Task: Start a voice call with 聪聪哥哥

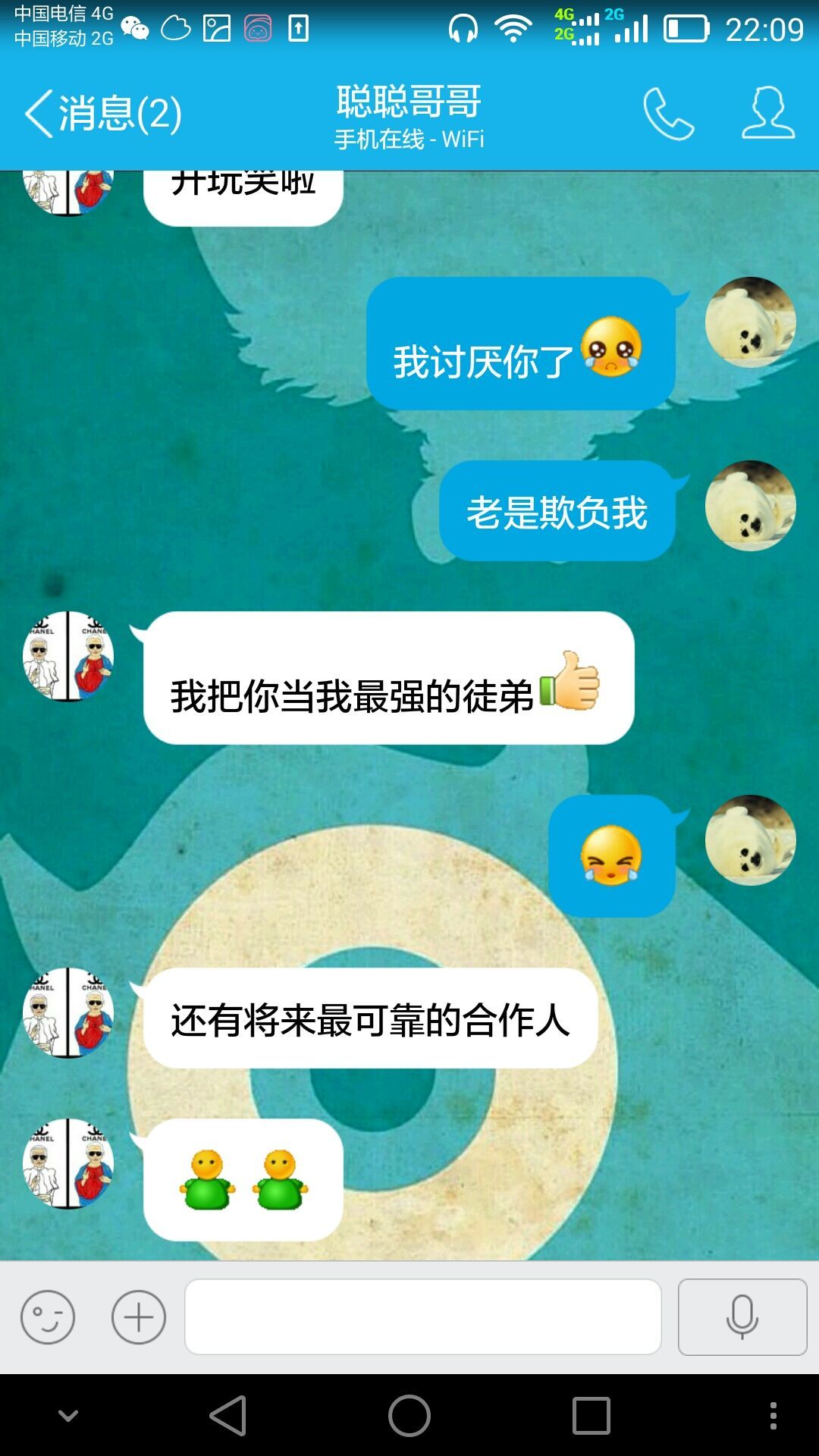Action: click(668, 114)
